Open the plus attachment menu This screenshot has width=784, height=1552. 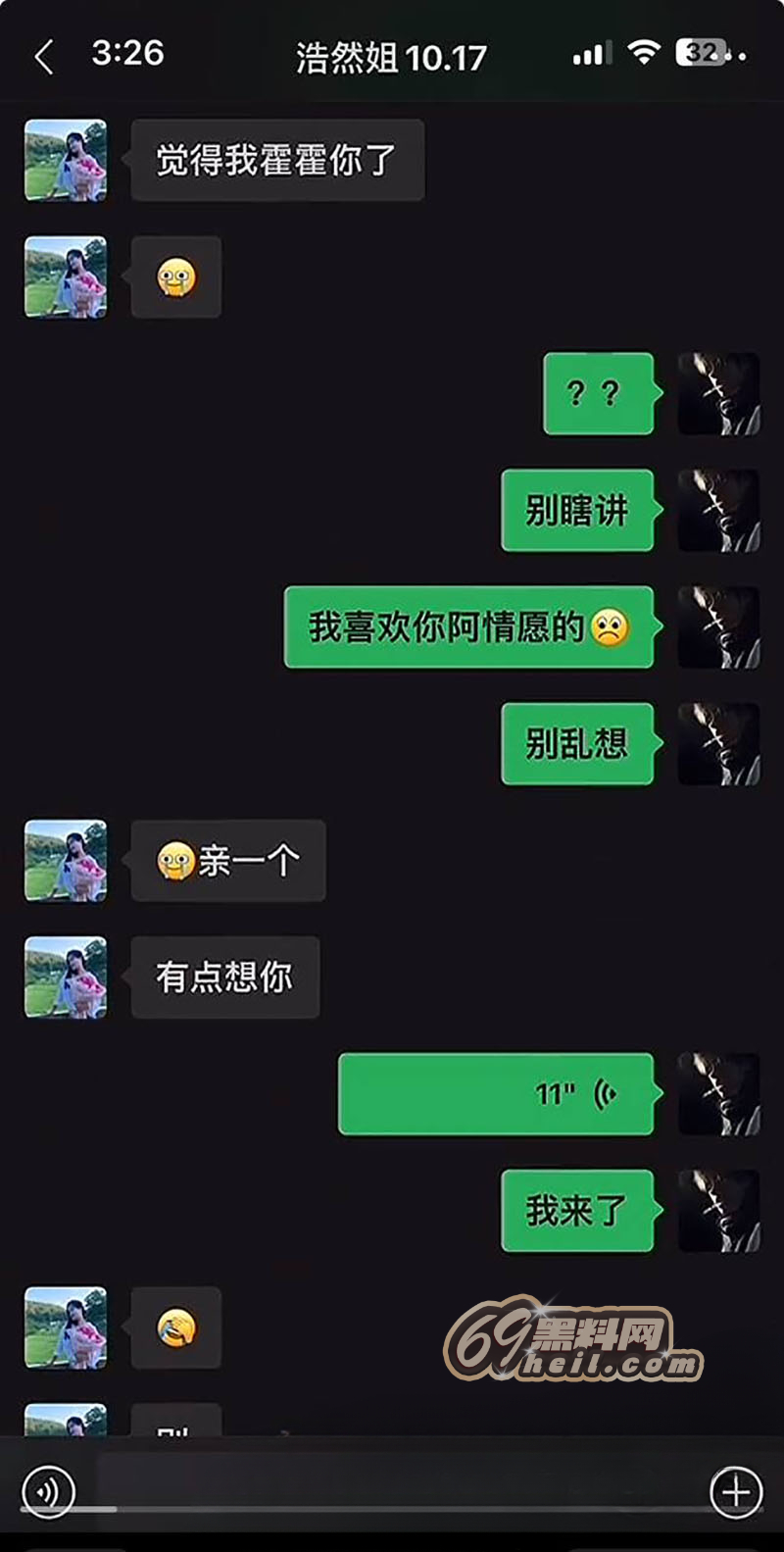point(736,1491)
